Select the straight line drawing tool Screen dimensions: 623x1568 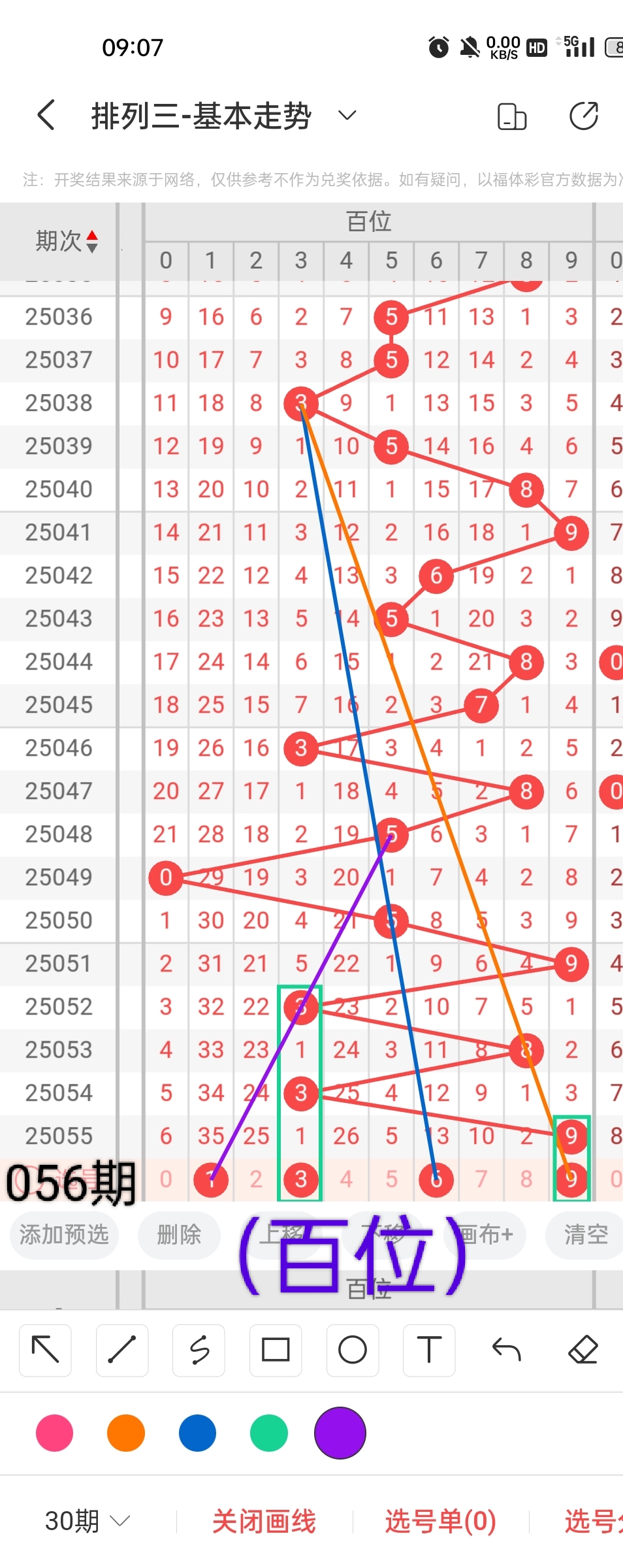(x=122, y=1350)
